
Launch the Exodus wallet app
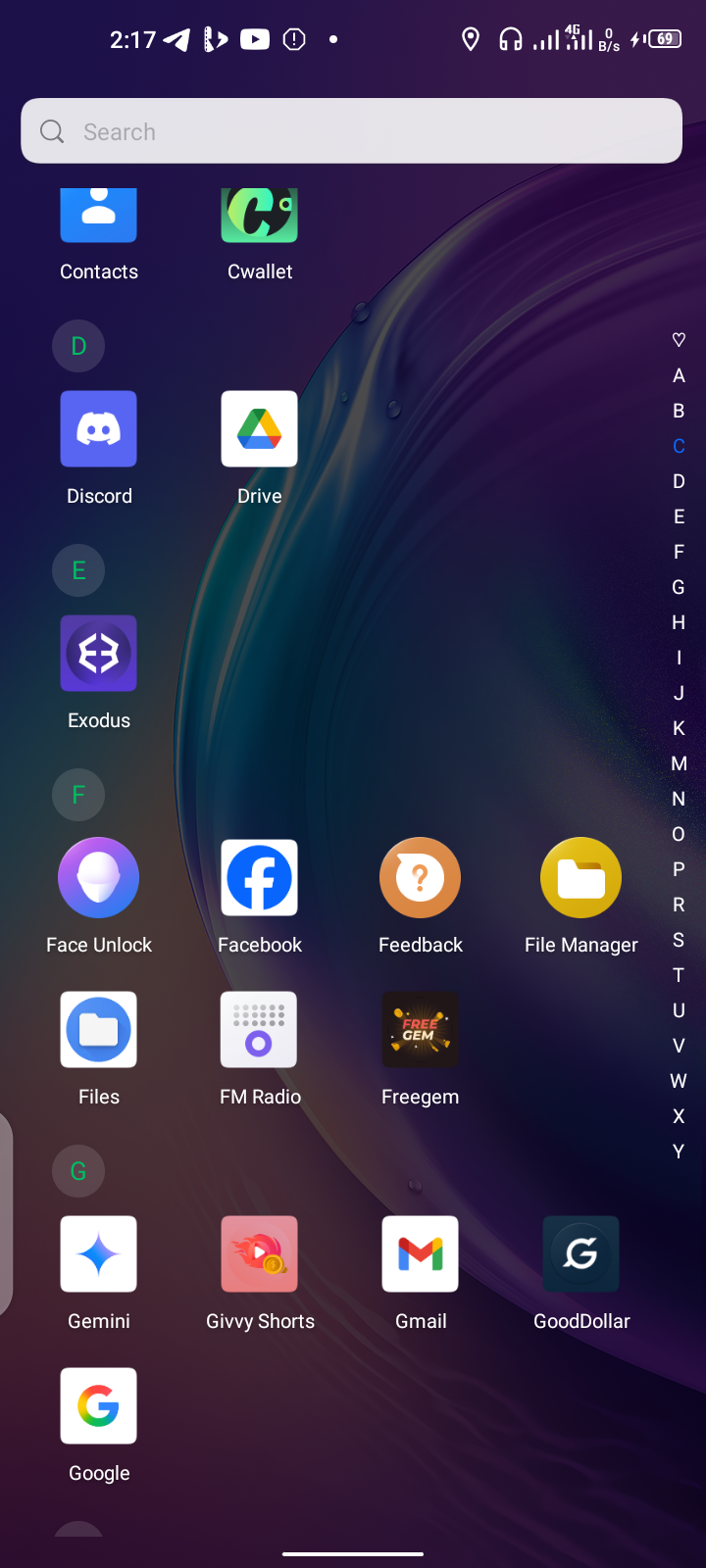98,654
